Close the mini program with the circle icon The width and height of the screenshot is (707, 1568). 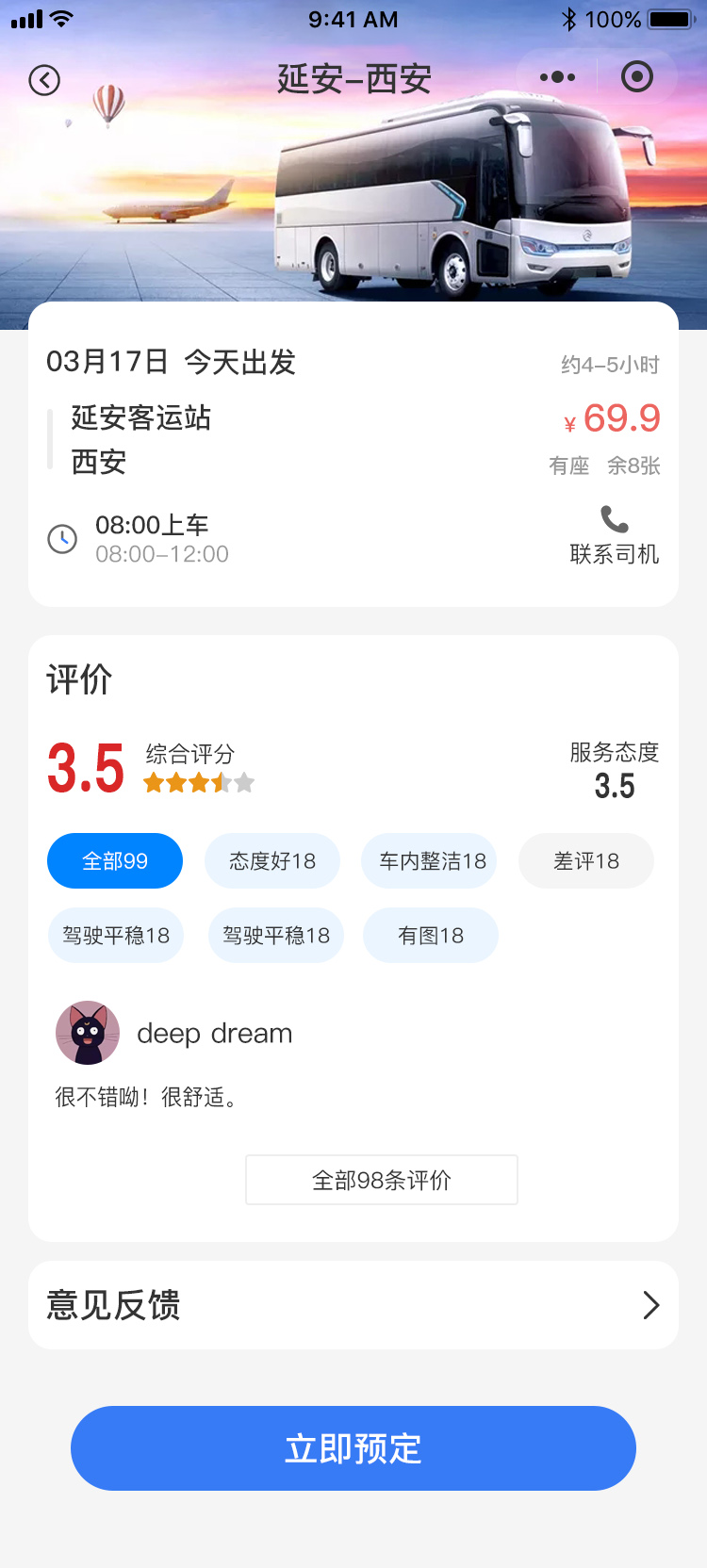coord(637,77)
